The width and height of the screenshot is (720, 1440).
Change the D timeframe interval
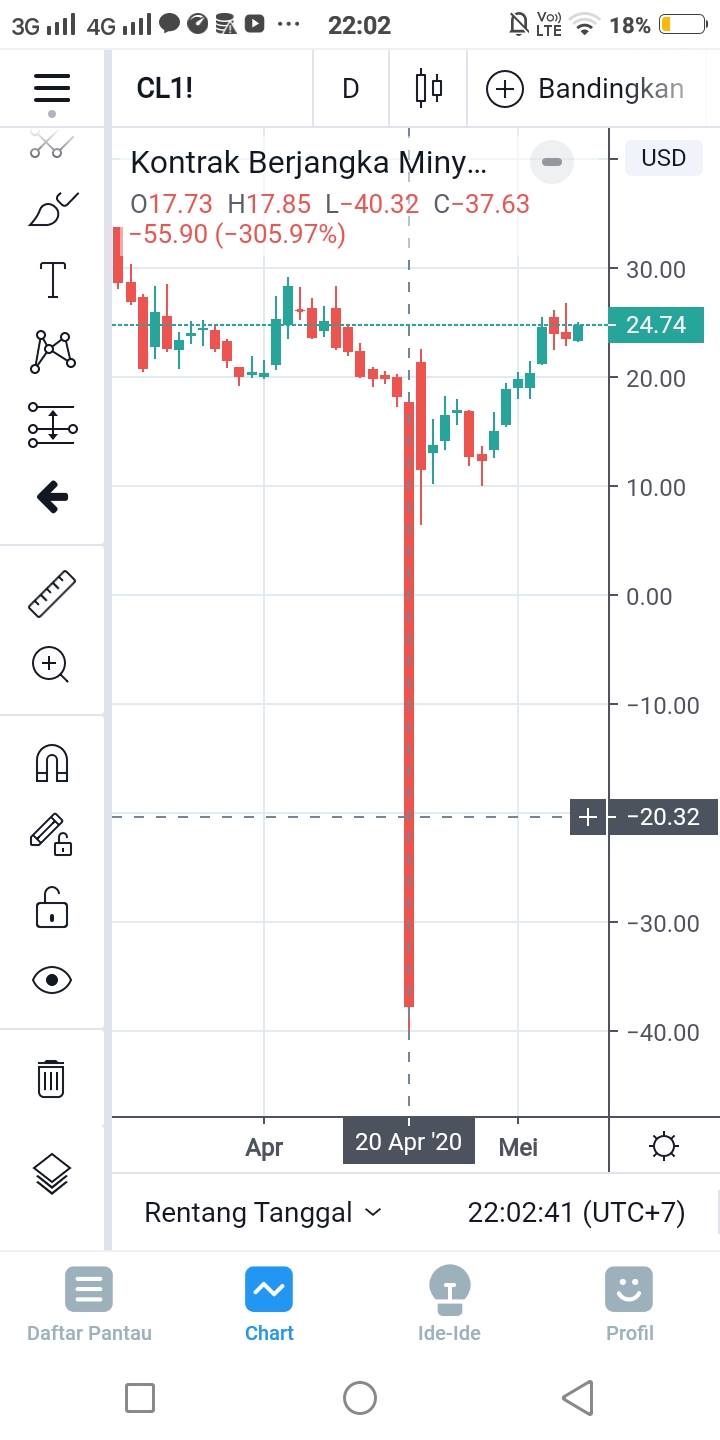coord(350,89)
